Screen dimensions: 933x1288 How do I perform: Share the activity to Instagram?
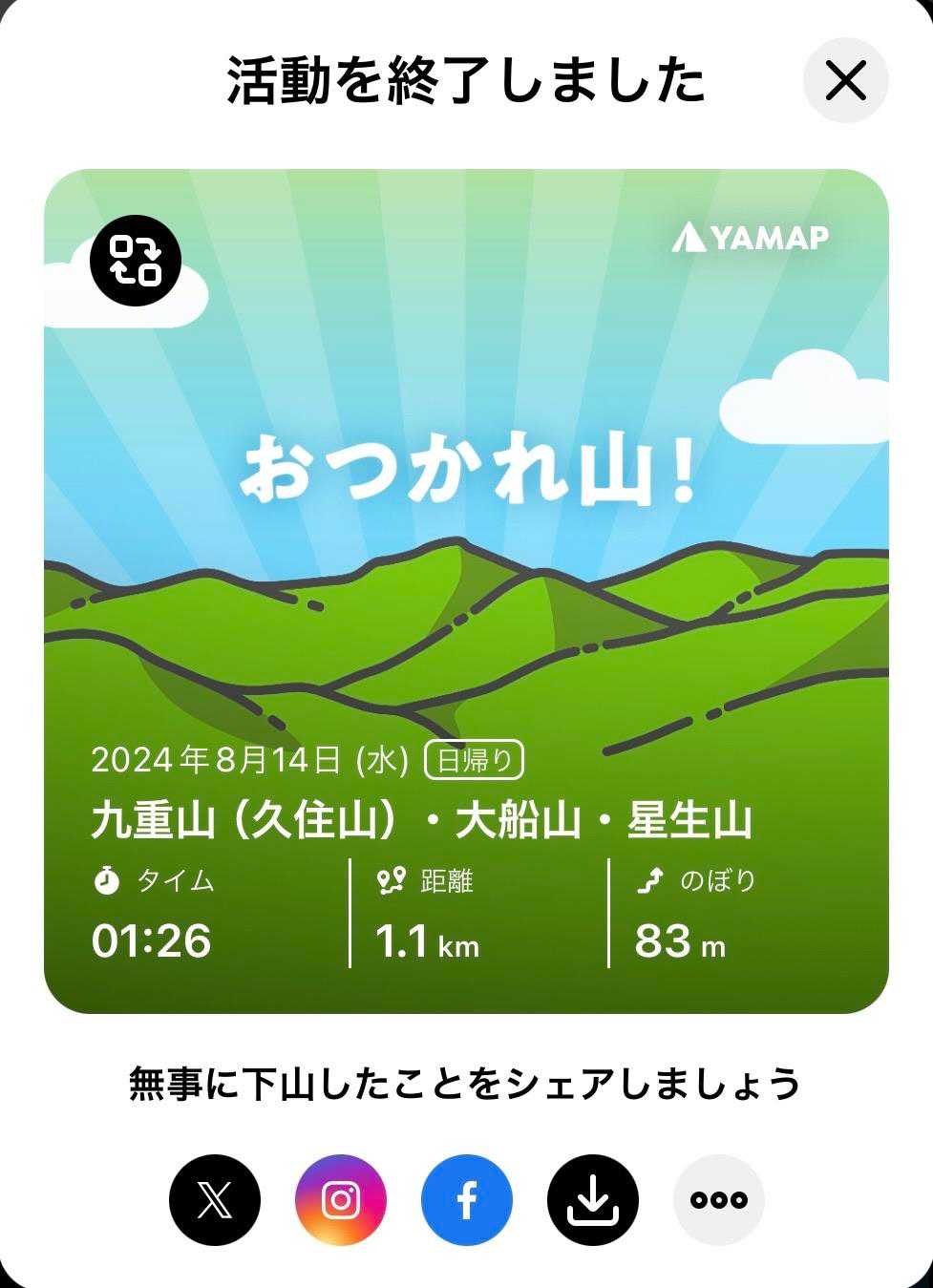(x=340, y=1199)
